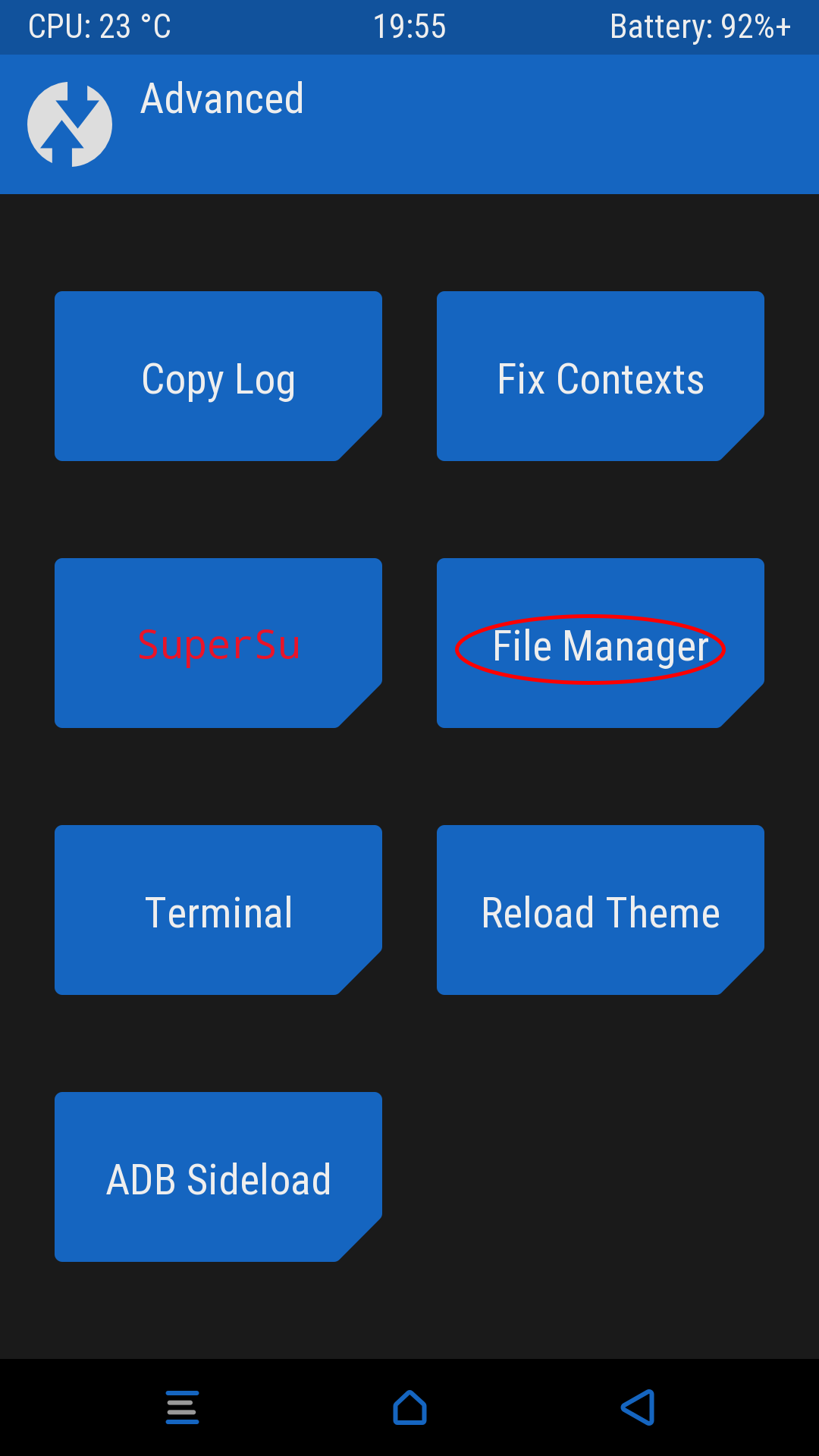Launch the Terminal
The width and height of the screenshot is (819, 1456).
[218, 910]
